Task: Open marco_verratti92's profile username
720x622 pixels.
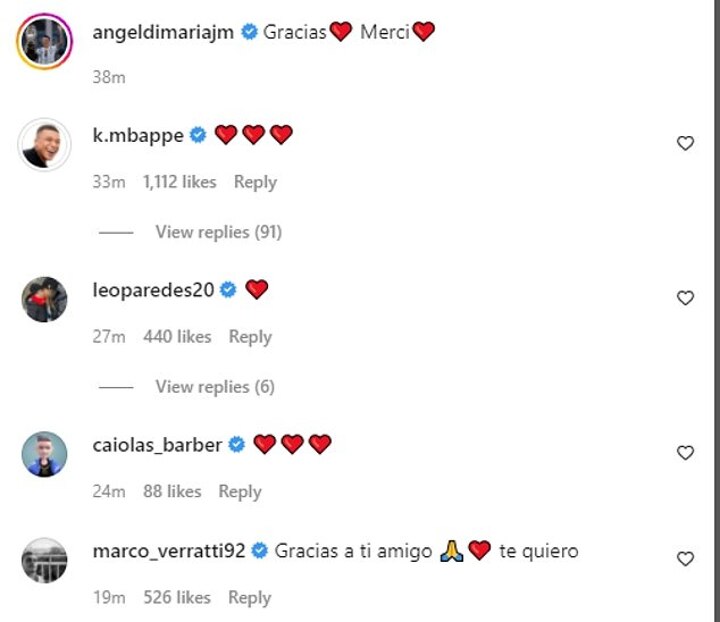Action: [169, 551]
